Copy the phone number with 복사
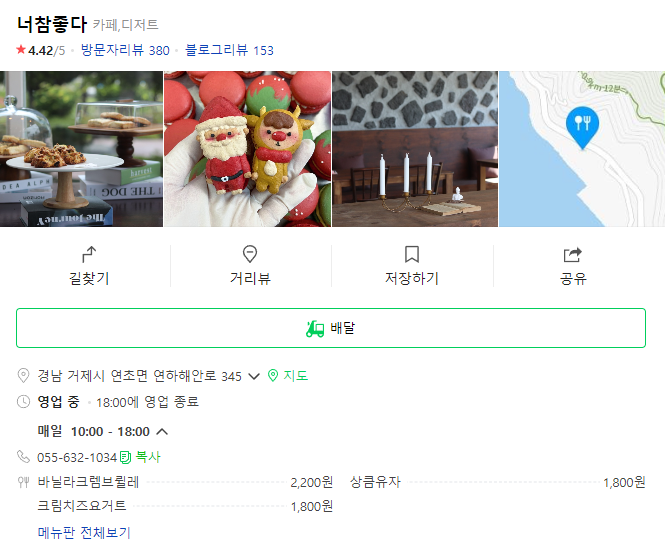Image resolution: width=665 pixels, height=556 pixels. point(141,457)
